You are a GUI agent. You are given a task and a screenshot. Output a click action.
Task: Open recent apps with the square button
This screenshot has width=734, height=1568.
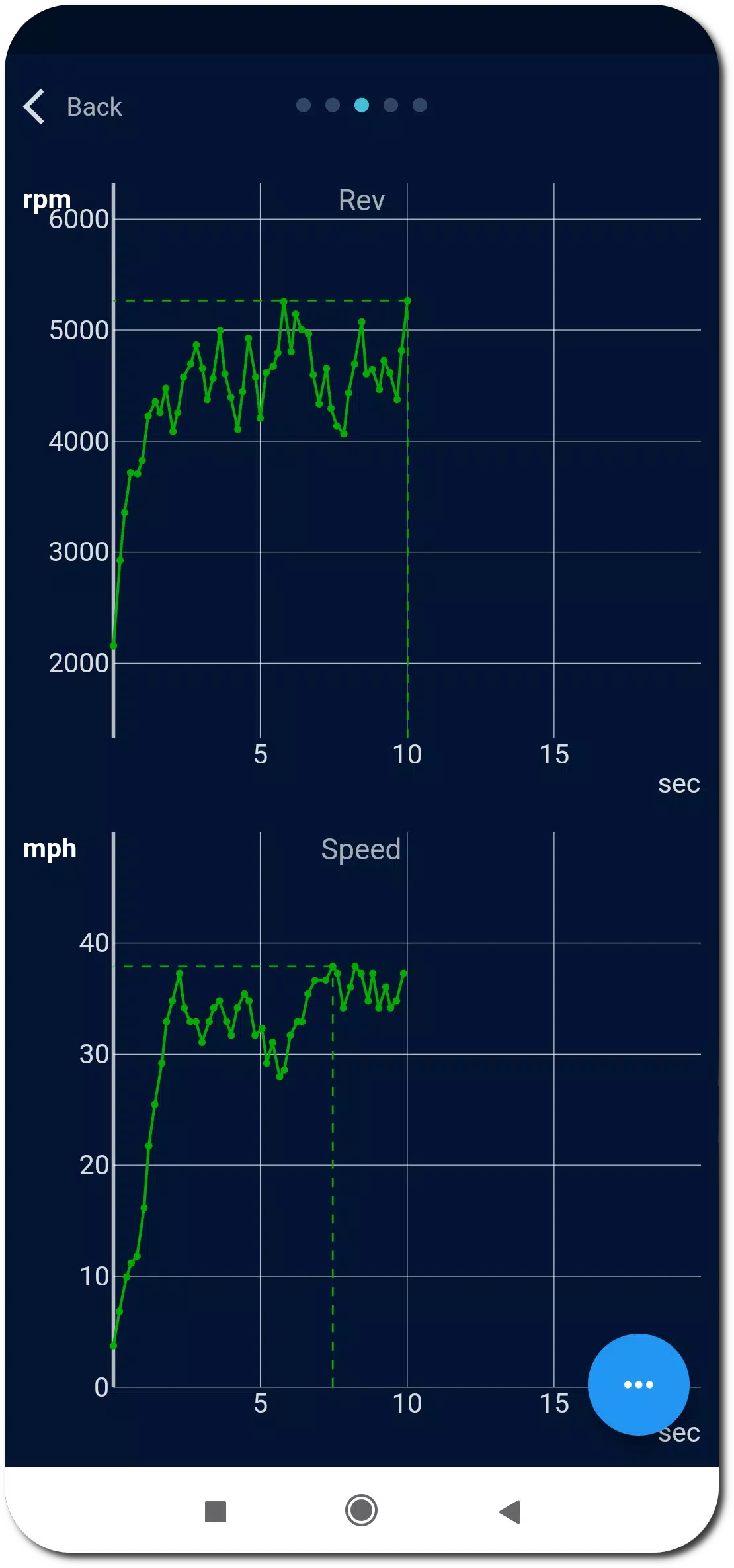point(216,1512)
